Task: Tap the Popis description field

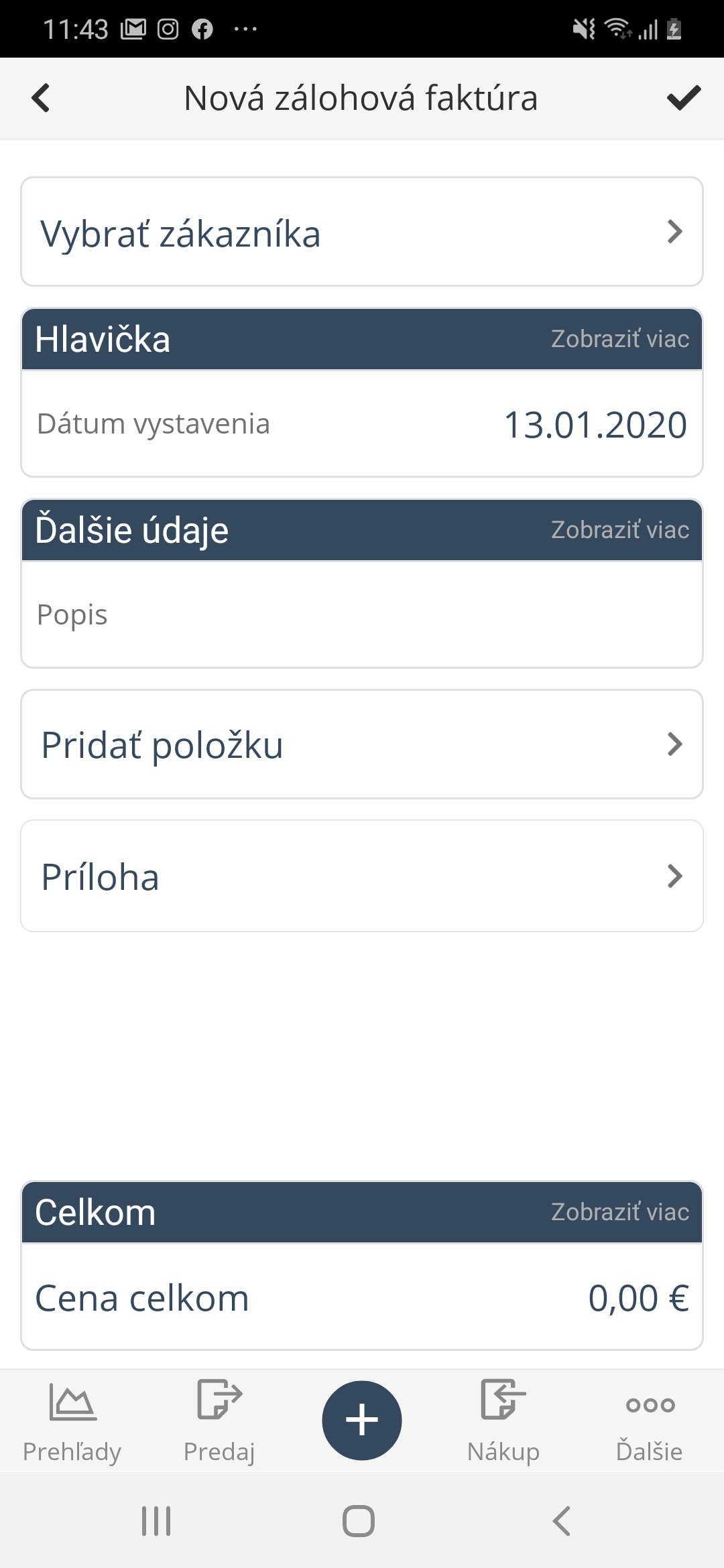Action: (362, 614)
